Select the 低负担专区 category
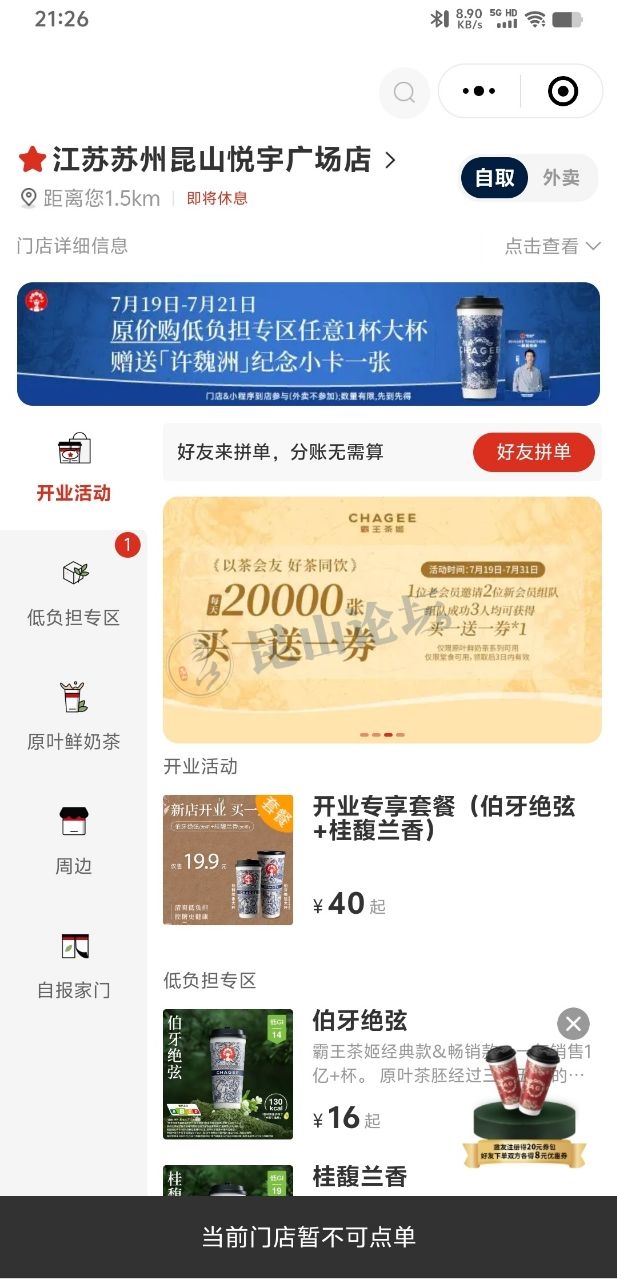The height and width of the screenshot is (1280, 617). (73, 592)
